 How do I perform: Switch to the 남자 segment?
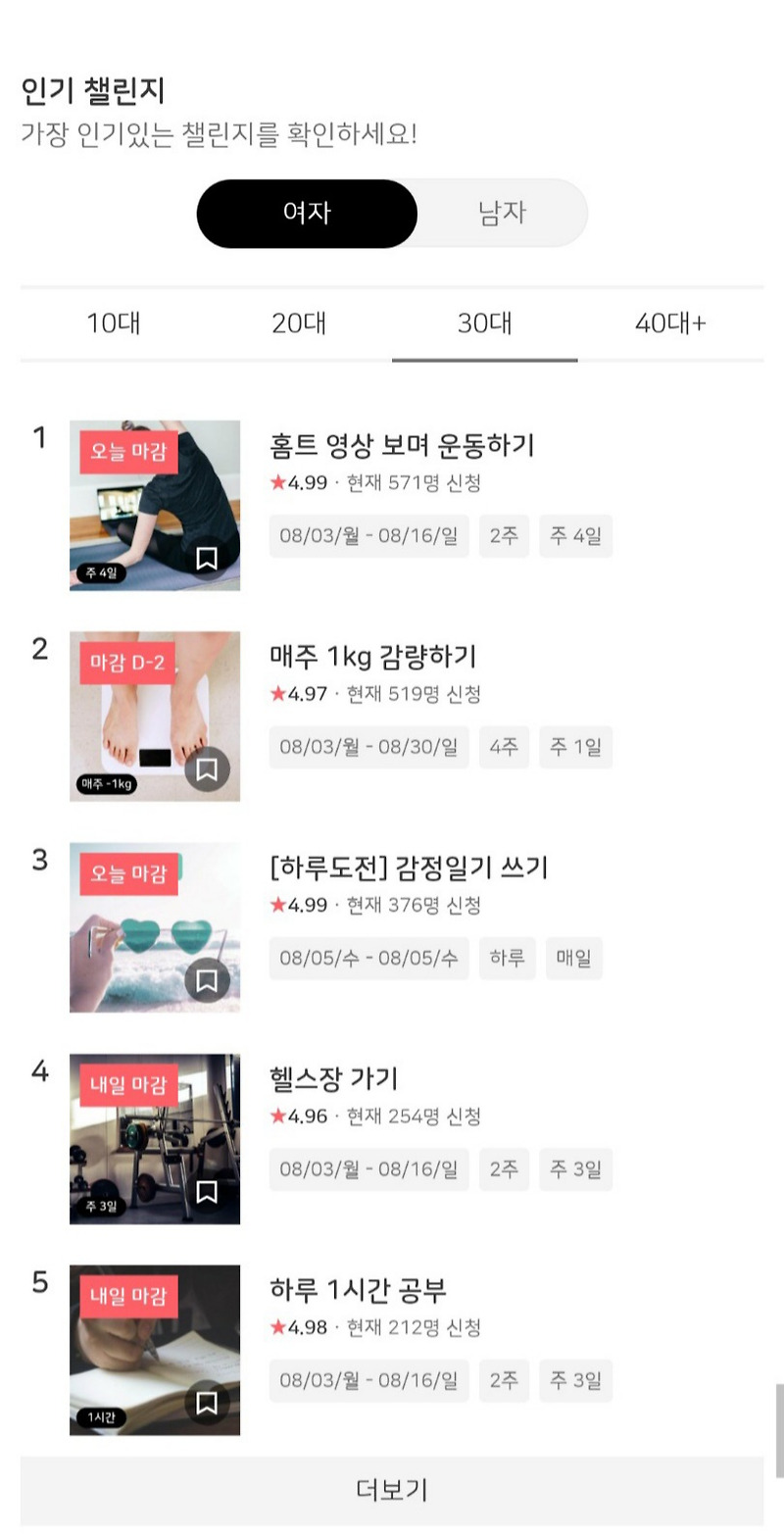[502, 214]
